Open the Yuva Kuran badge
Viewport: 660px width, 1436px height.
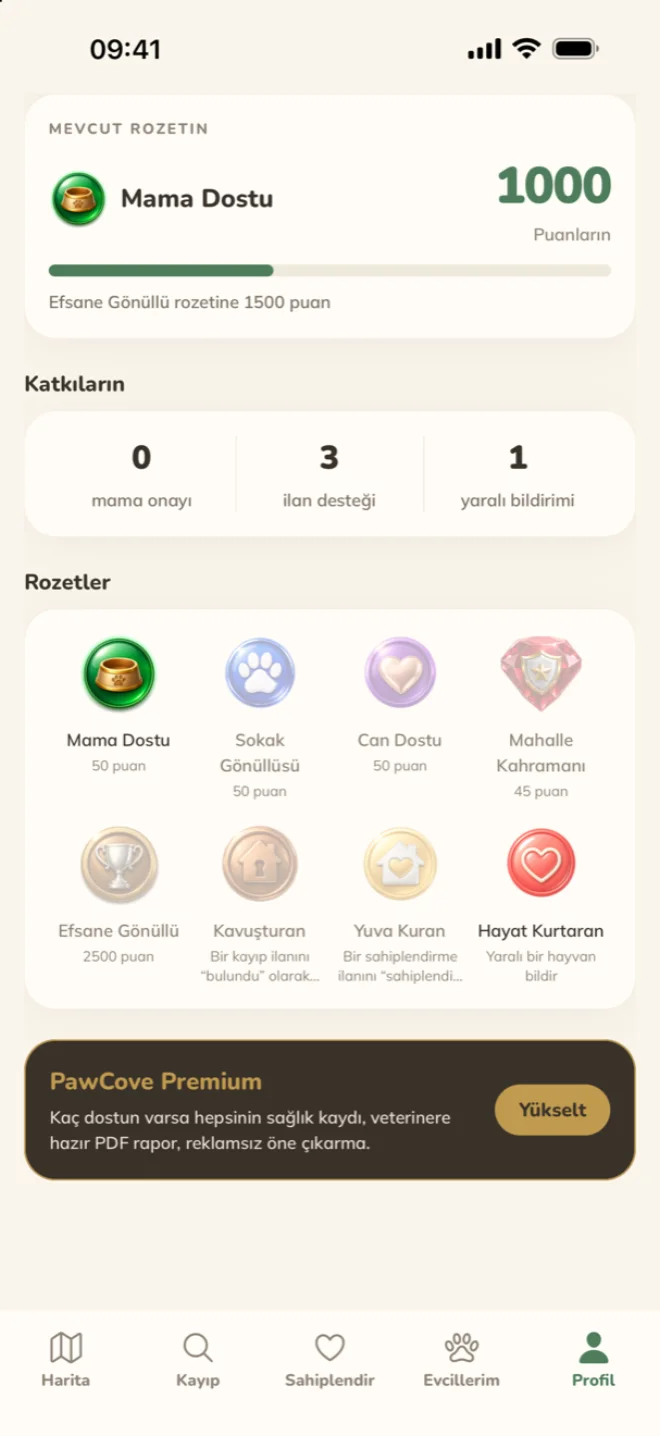[x=400, y=904]
